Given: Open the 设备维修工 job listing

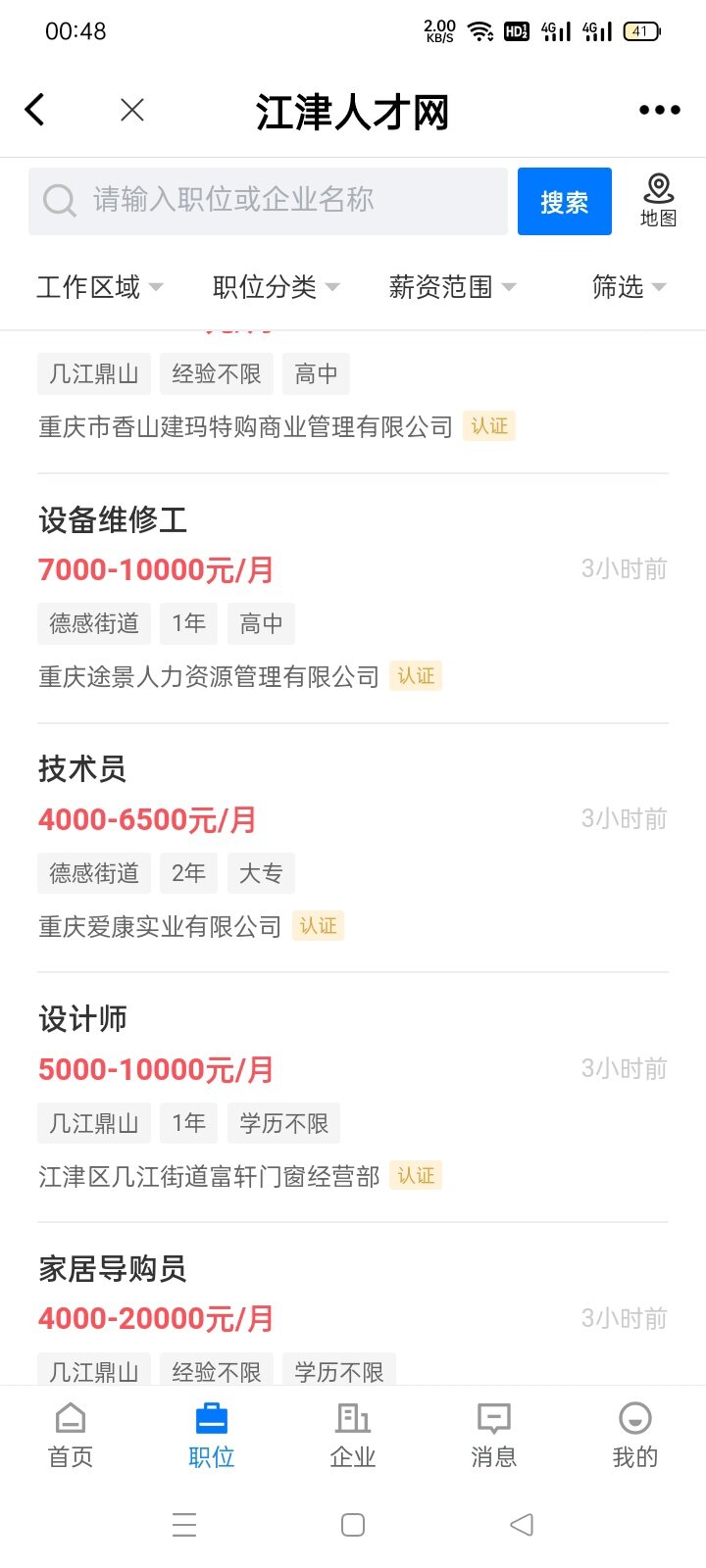Looking at the screenshot, I should [353, 599].
